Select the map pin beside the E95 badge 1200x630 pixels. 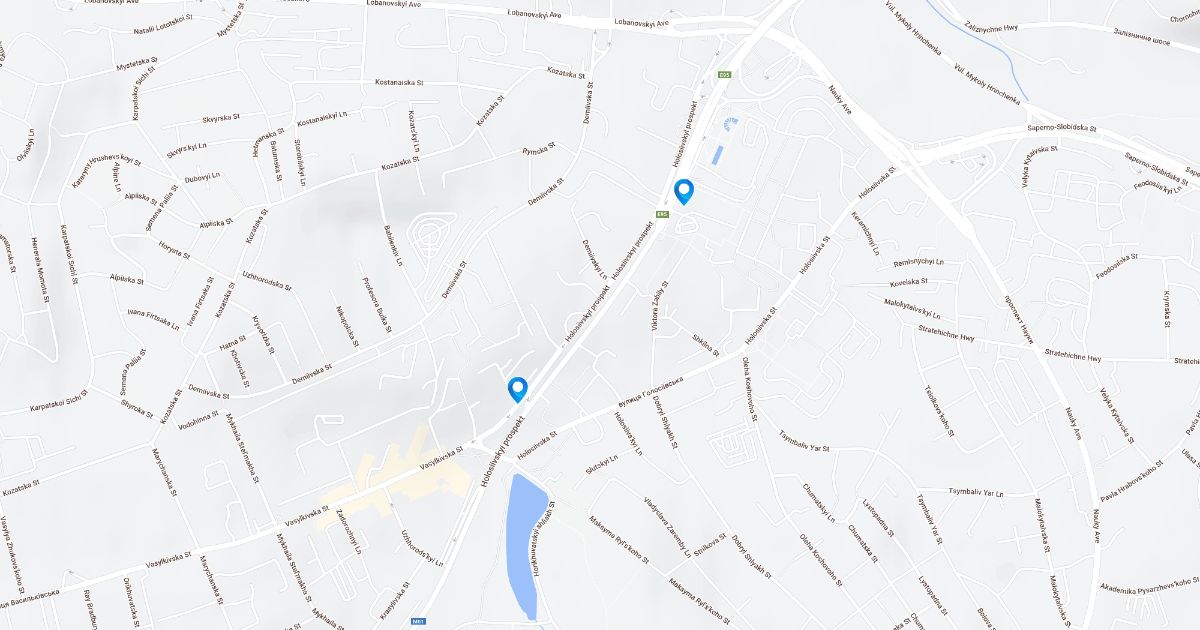[684, 191]
